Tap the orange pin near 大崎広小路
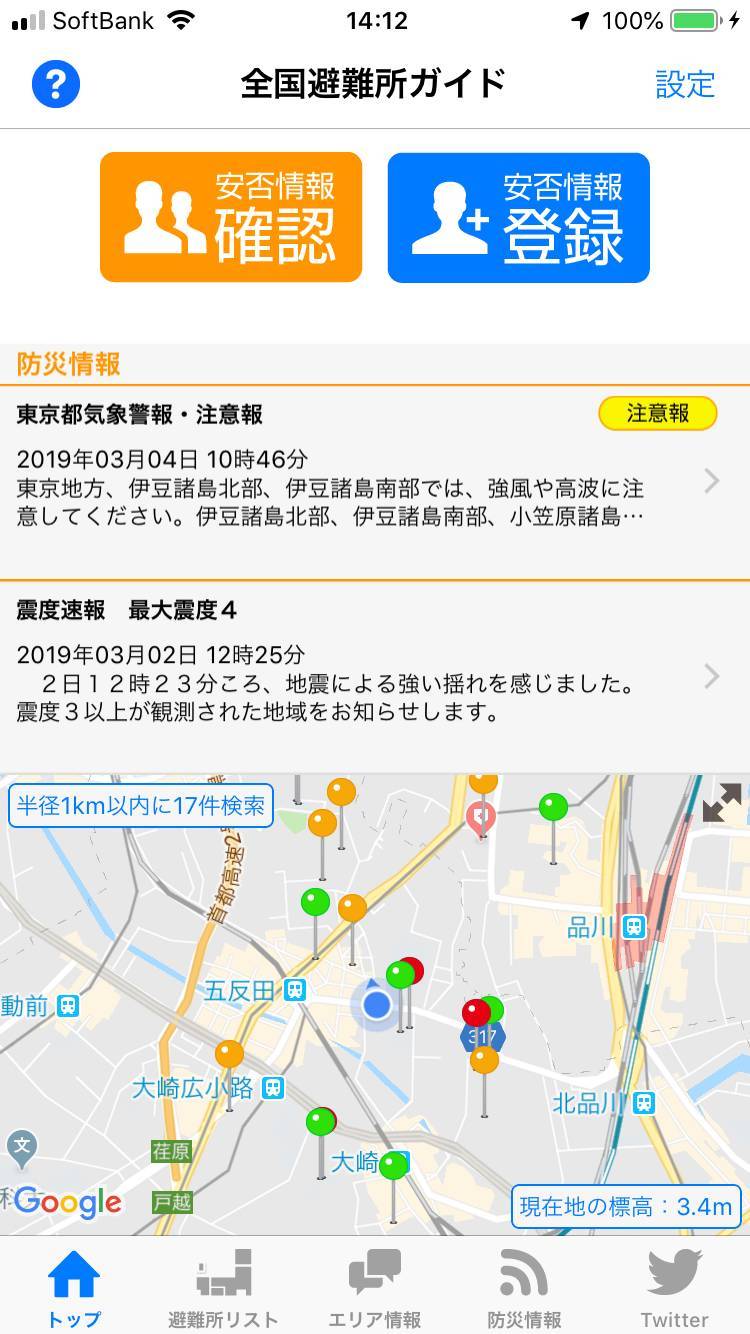Viewport: 750px width, 1334px height. (x=229, y=1054)
